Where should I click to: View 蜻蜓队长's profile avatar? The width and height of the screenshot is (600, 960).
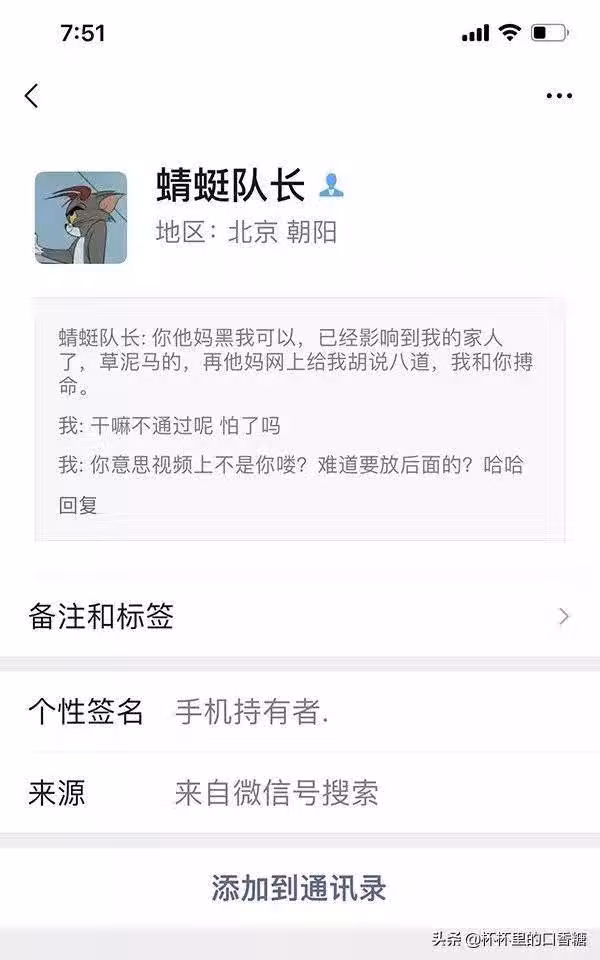tap(81, 218)
